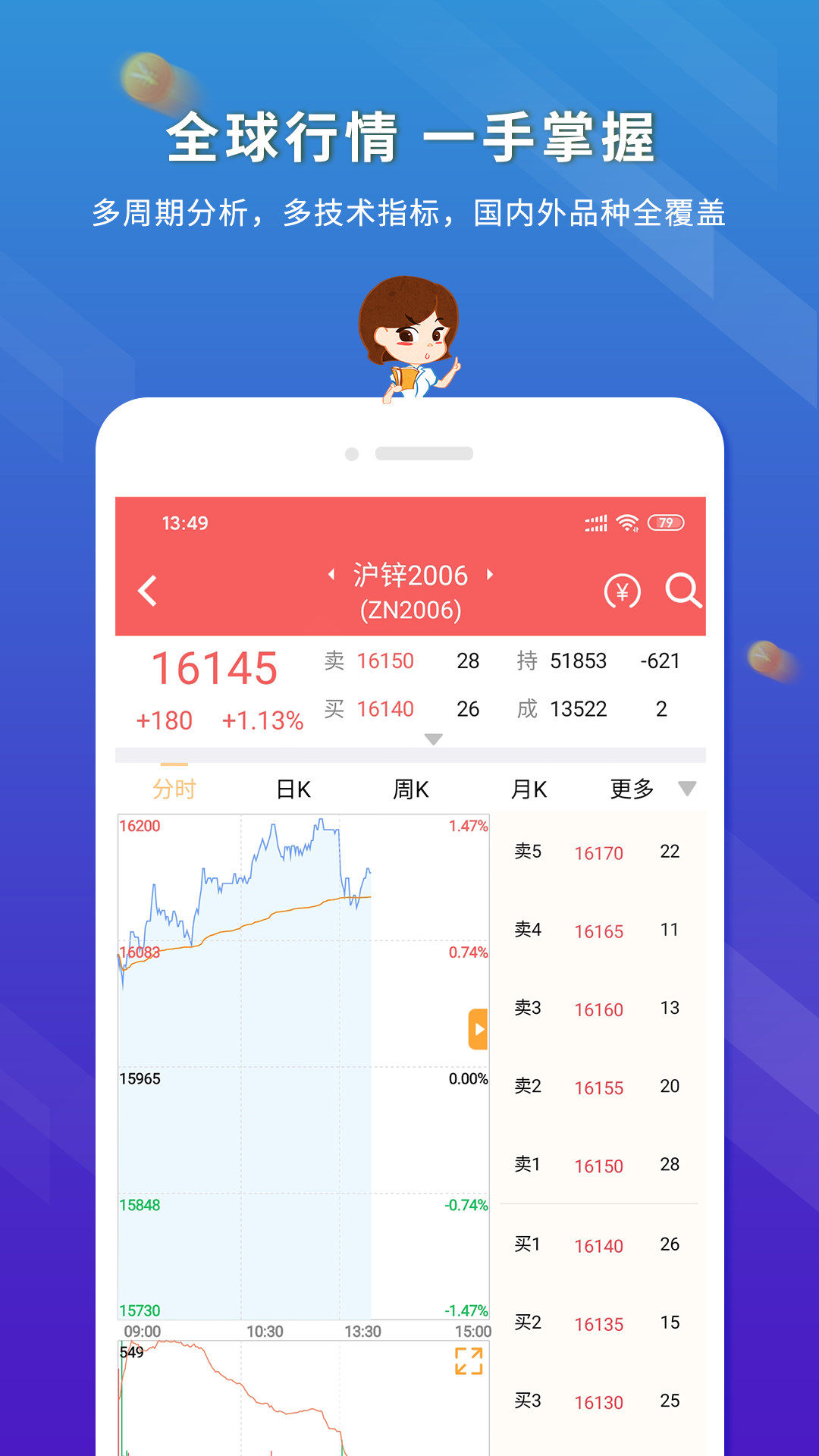The width and height of the screenshot is (819, 1456).
Task: Tap the 卖1 price 16150 row
Action: (600, 1166)
